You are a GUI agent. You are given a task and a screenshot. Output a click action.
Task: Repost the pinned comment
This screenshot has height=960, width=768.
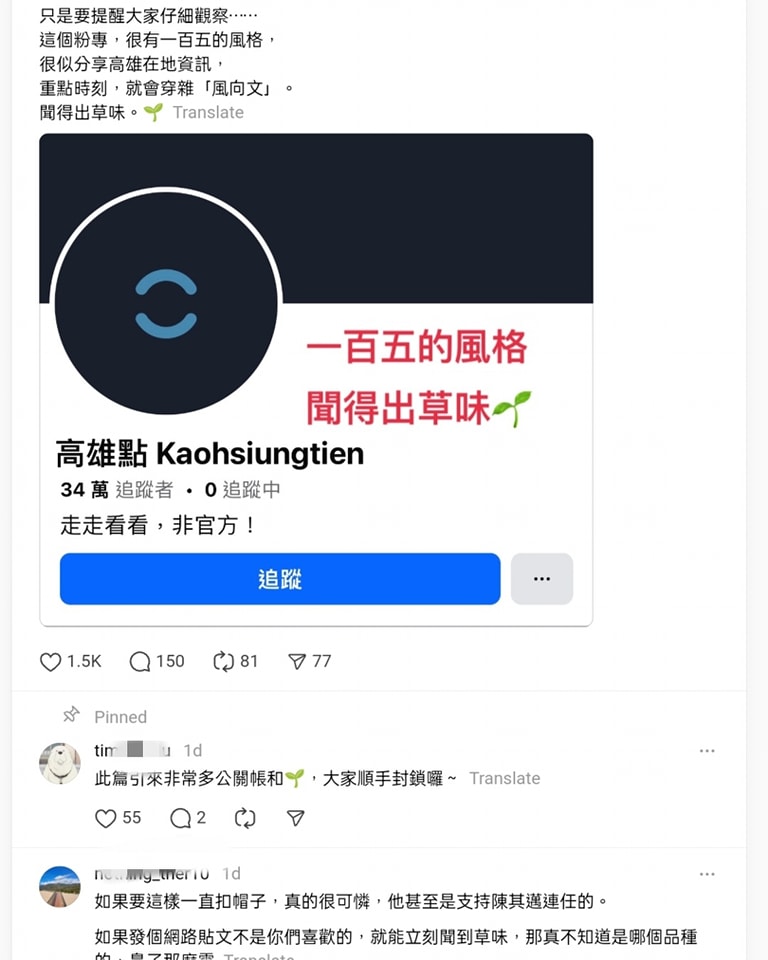click(x=245, y=818)
